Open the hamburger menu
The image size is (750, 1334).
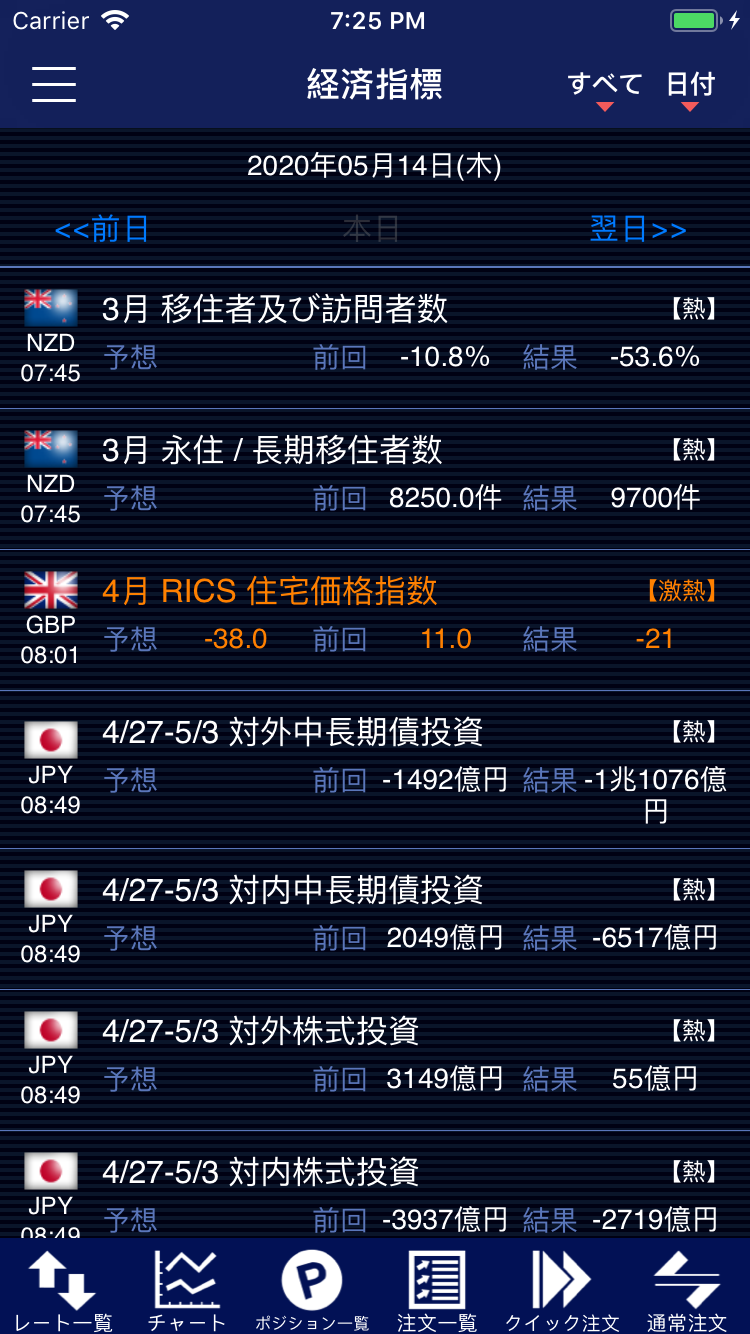pos(54,84)
